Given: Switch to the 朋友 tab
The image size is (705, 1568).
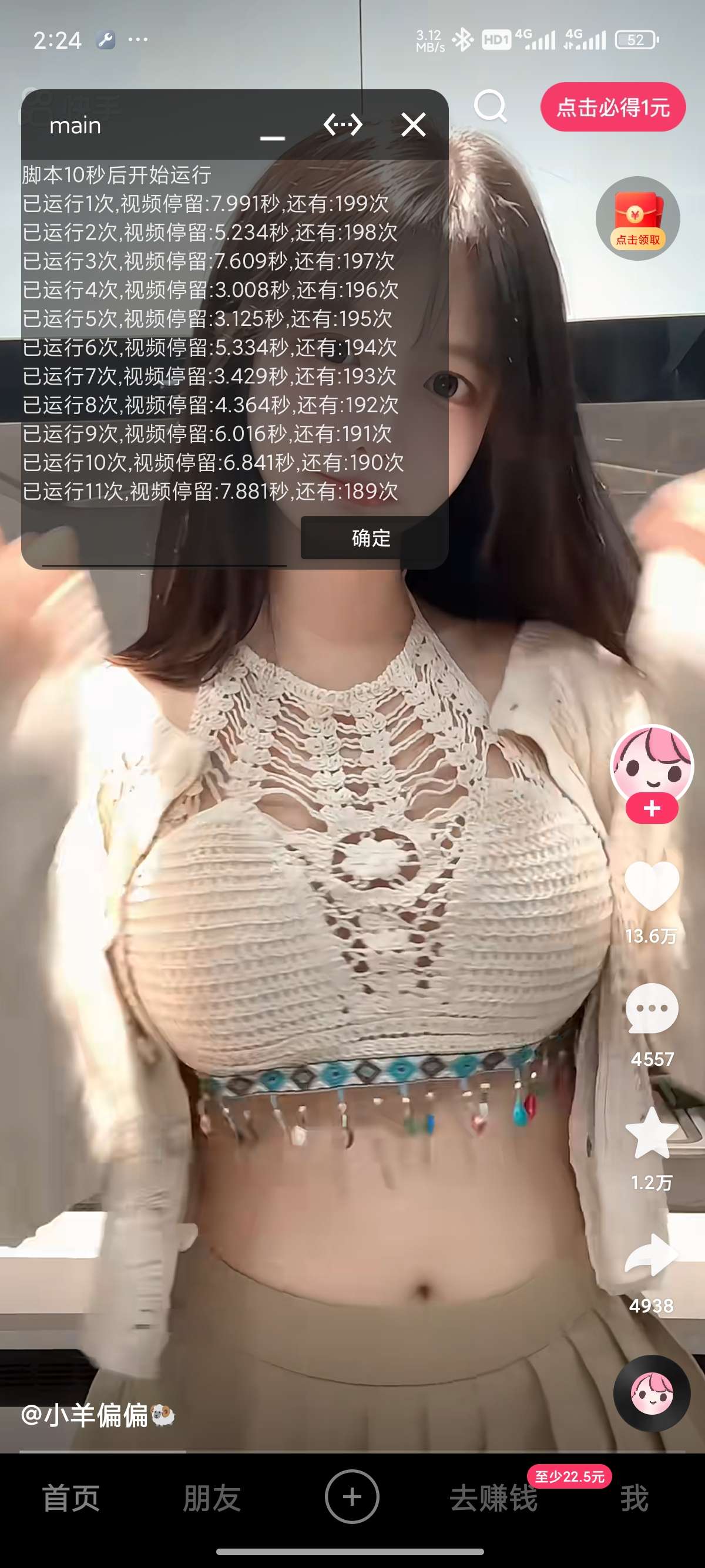Looking at the screenshot, I should [212, 1498].
